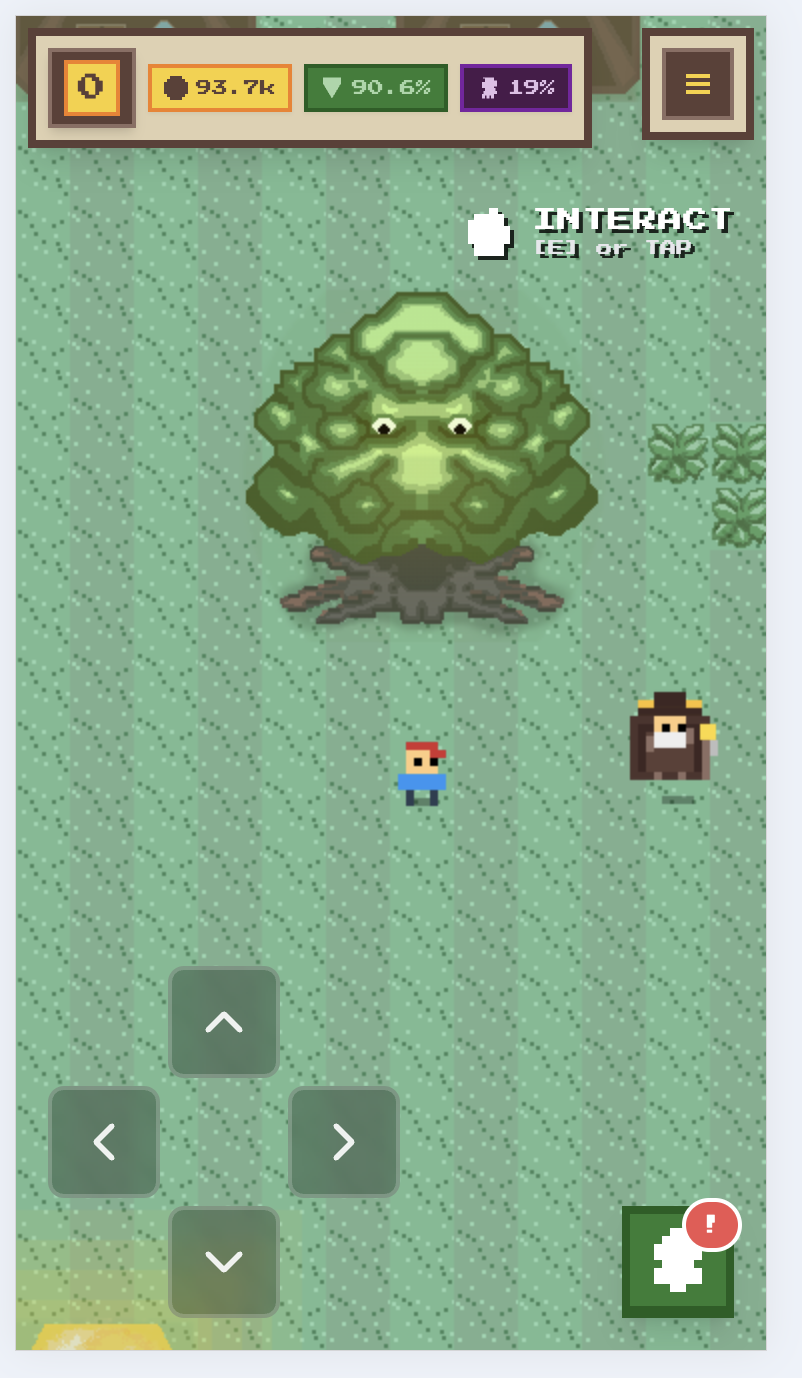Click the seed icon showing 93.7k
This screenshot has width=802, height=1378.
(175, 87)
